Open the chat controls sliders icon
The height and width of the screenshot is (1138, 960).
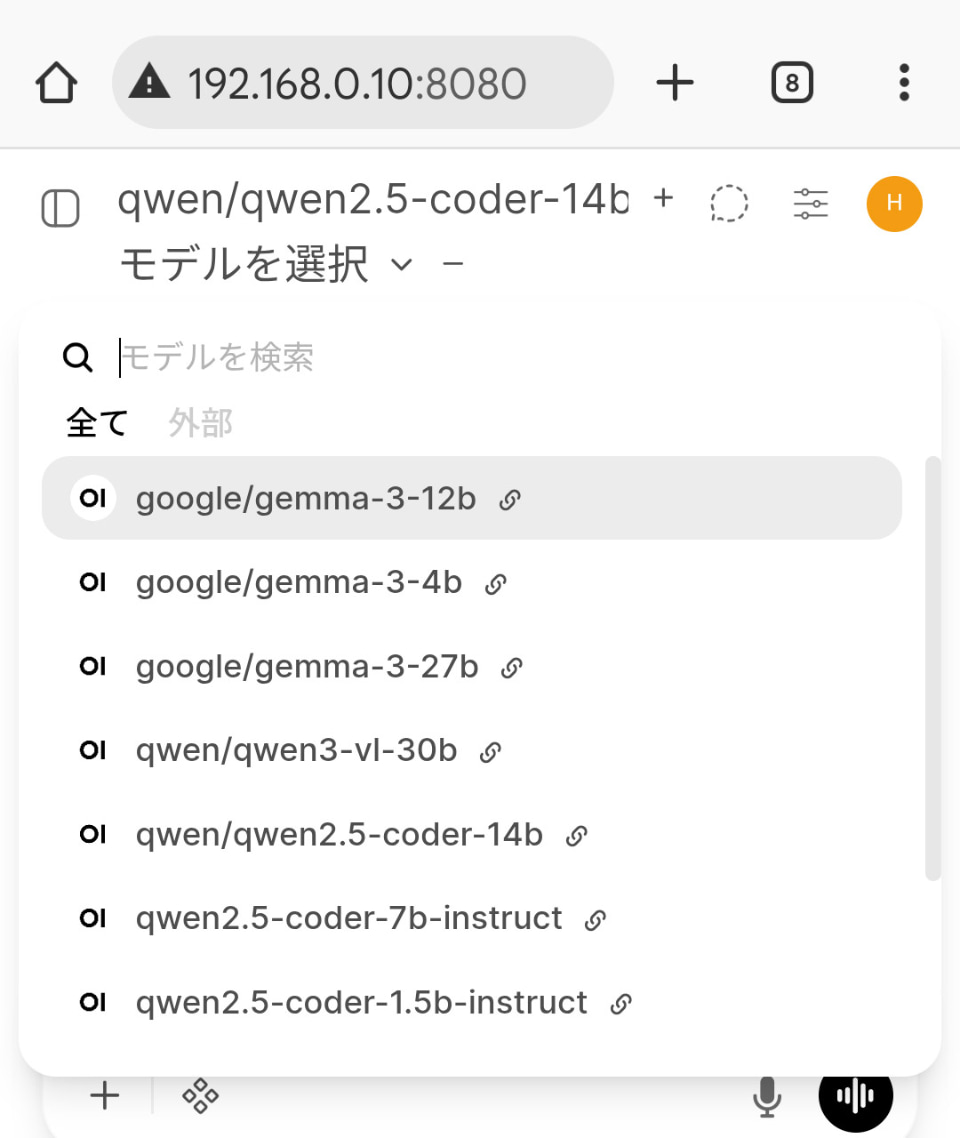(x=811, y=204)
